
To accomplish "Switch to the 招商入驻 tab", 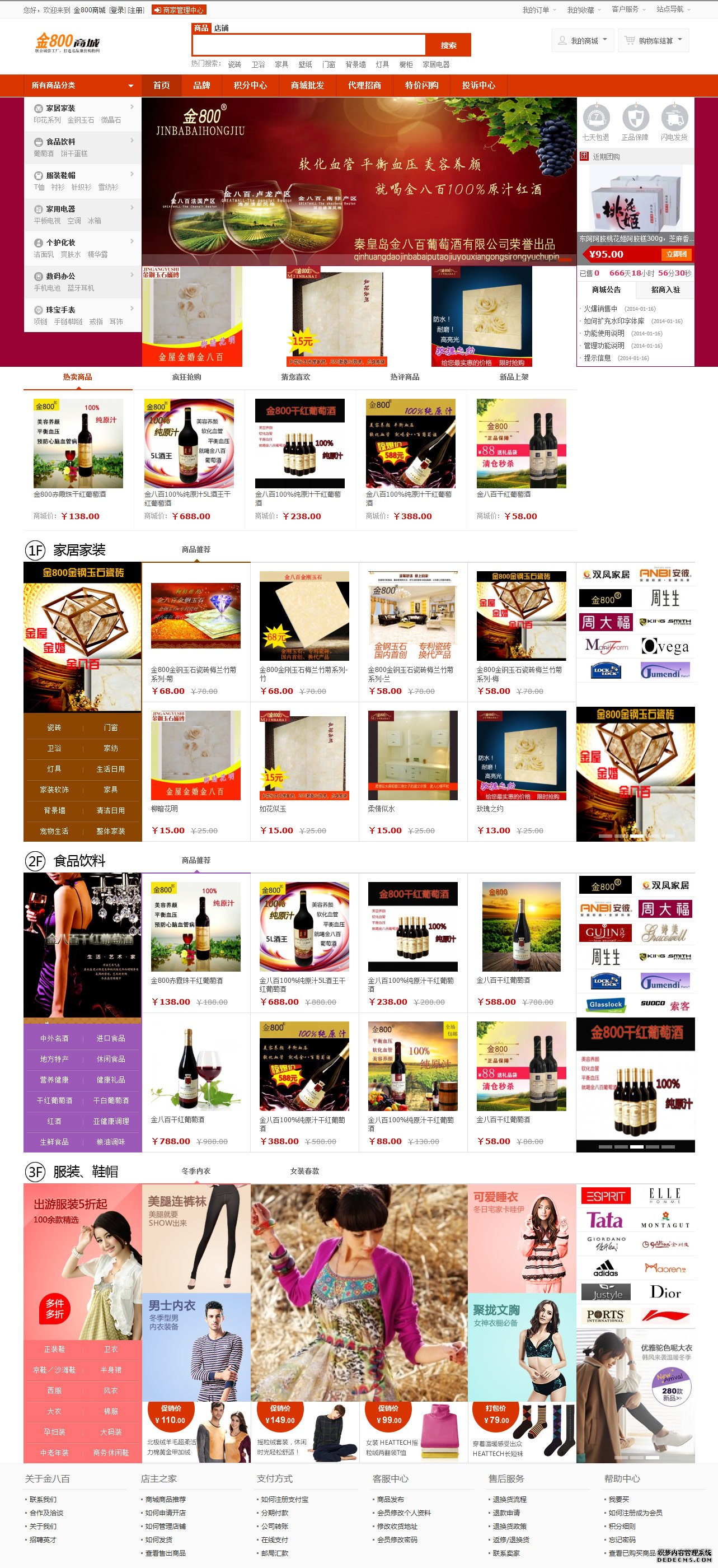I will 665,290.
